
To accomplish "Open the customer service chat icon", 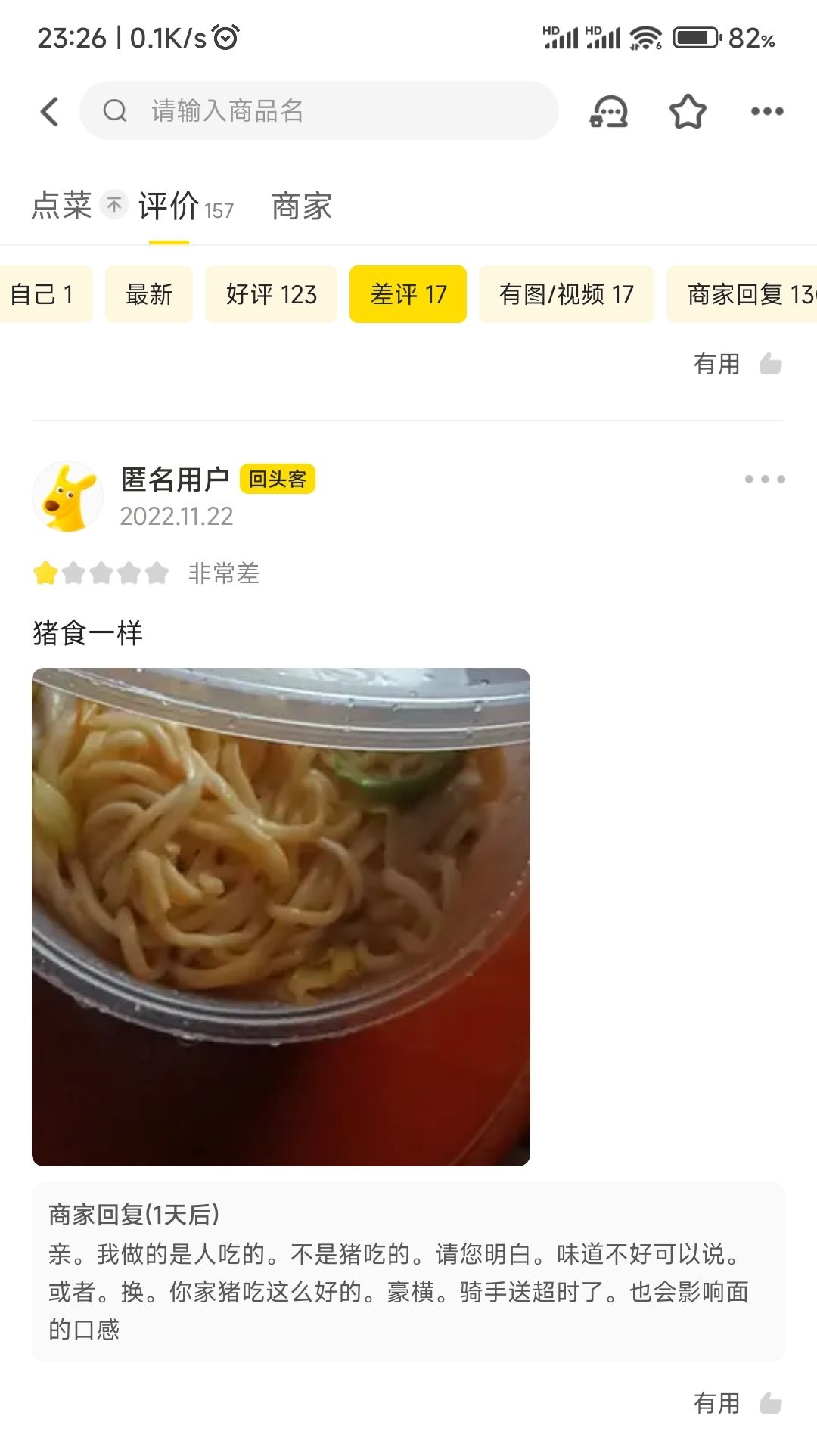I will coord(609,112).
